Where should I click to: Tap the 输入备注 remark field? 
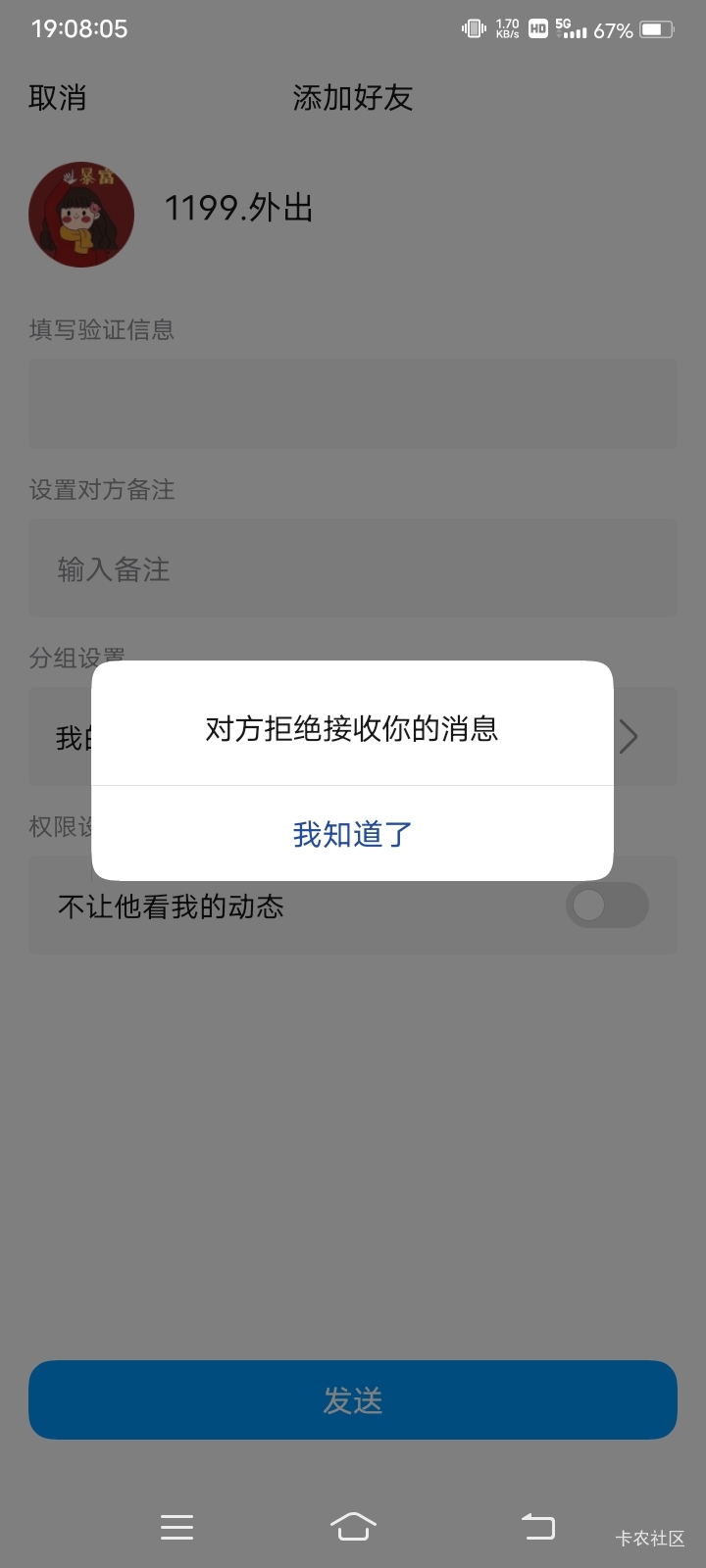point(353,568)
